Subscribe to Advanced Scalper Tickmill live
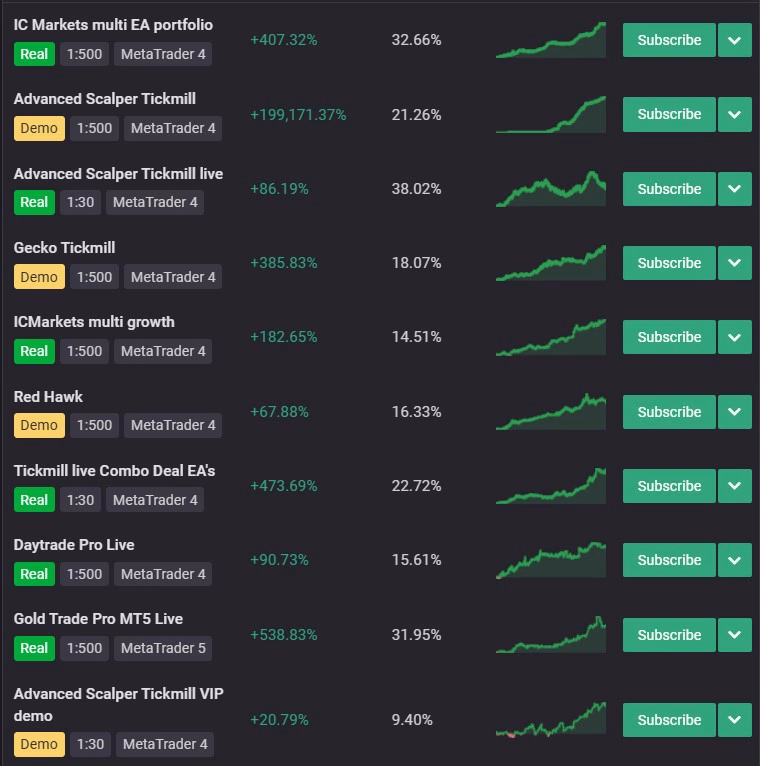Image resolution: width=760 pixels, height=766 pixels. click(x=669, y=189)
